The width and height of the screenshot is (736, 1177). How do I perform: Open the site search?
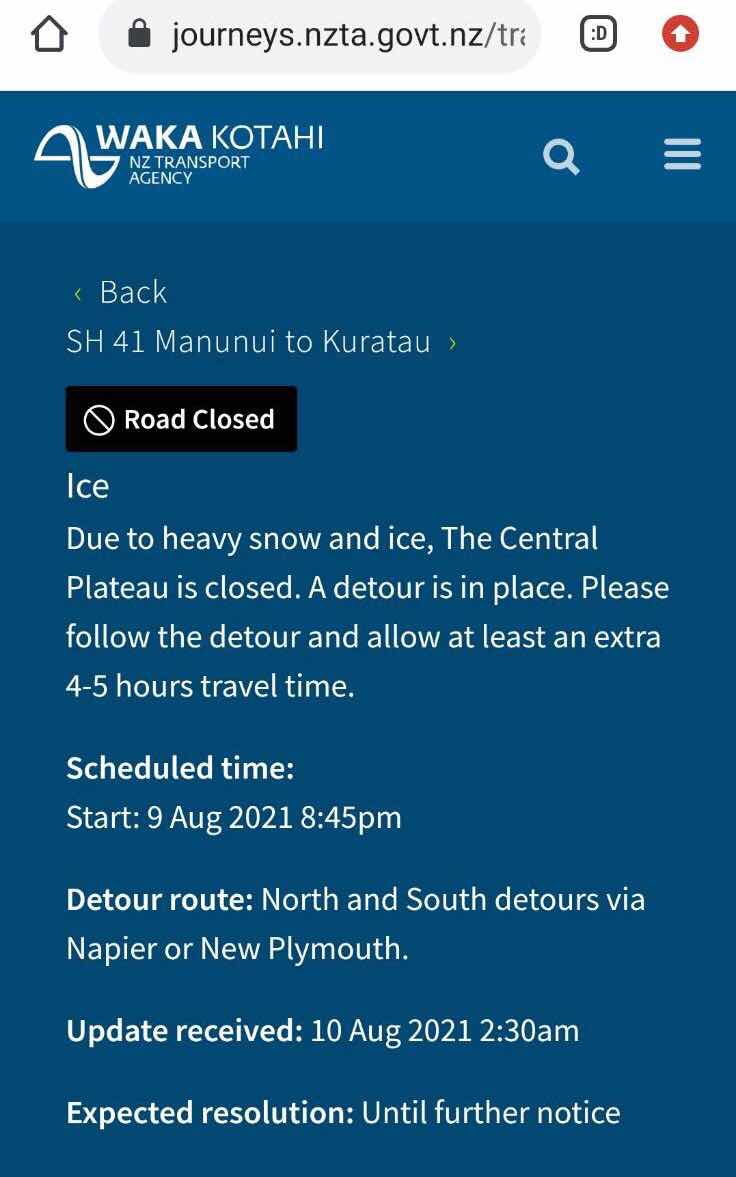tap(561, 156)
